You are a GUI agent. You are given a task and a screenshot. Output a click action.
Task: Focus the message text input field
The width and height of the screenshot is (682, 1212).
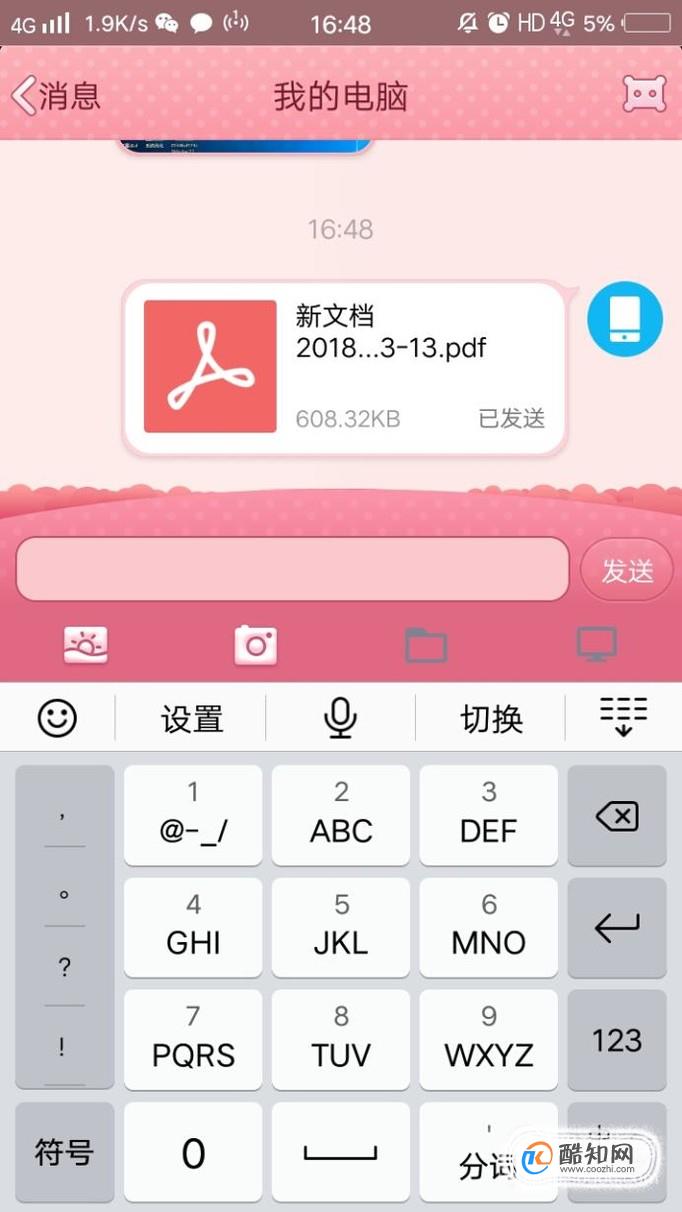292,569
